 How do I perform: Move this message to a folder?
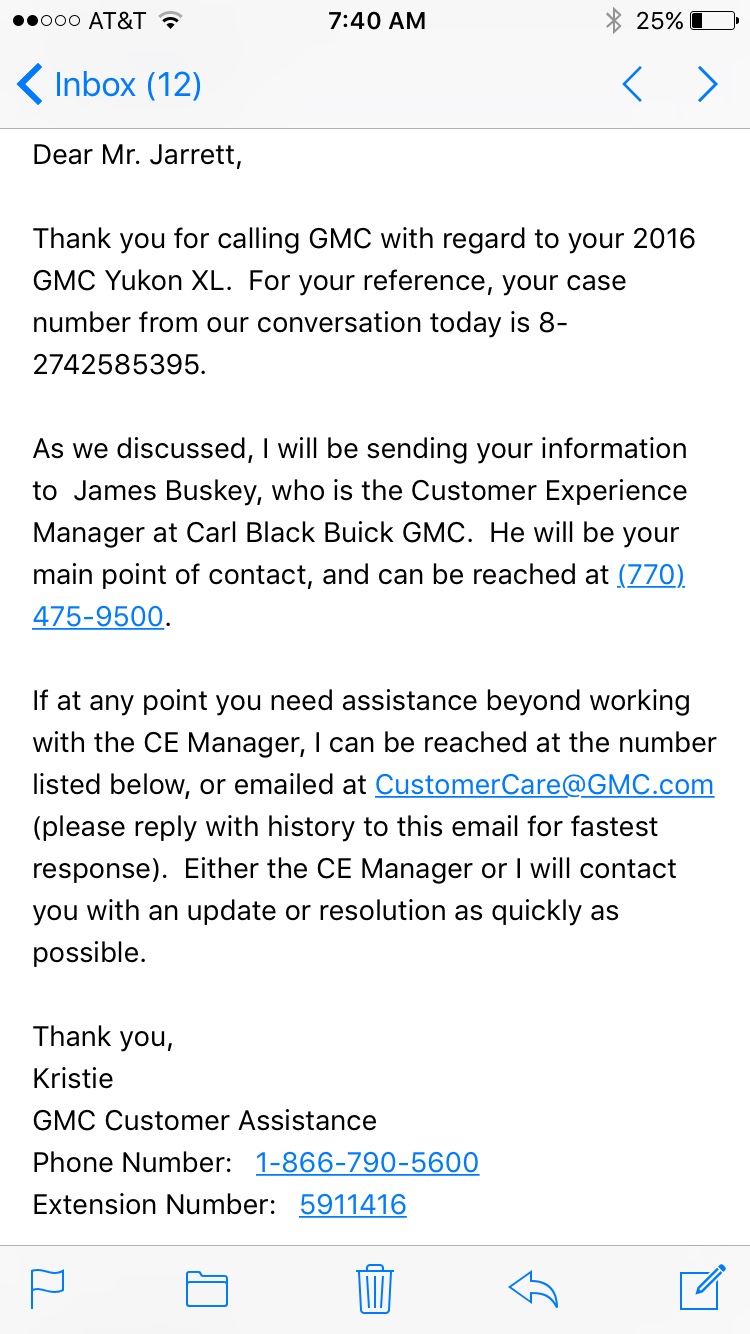tap(207, 1288)
